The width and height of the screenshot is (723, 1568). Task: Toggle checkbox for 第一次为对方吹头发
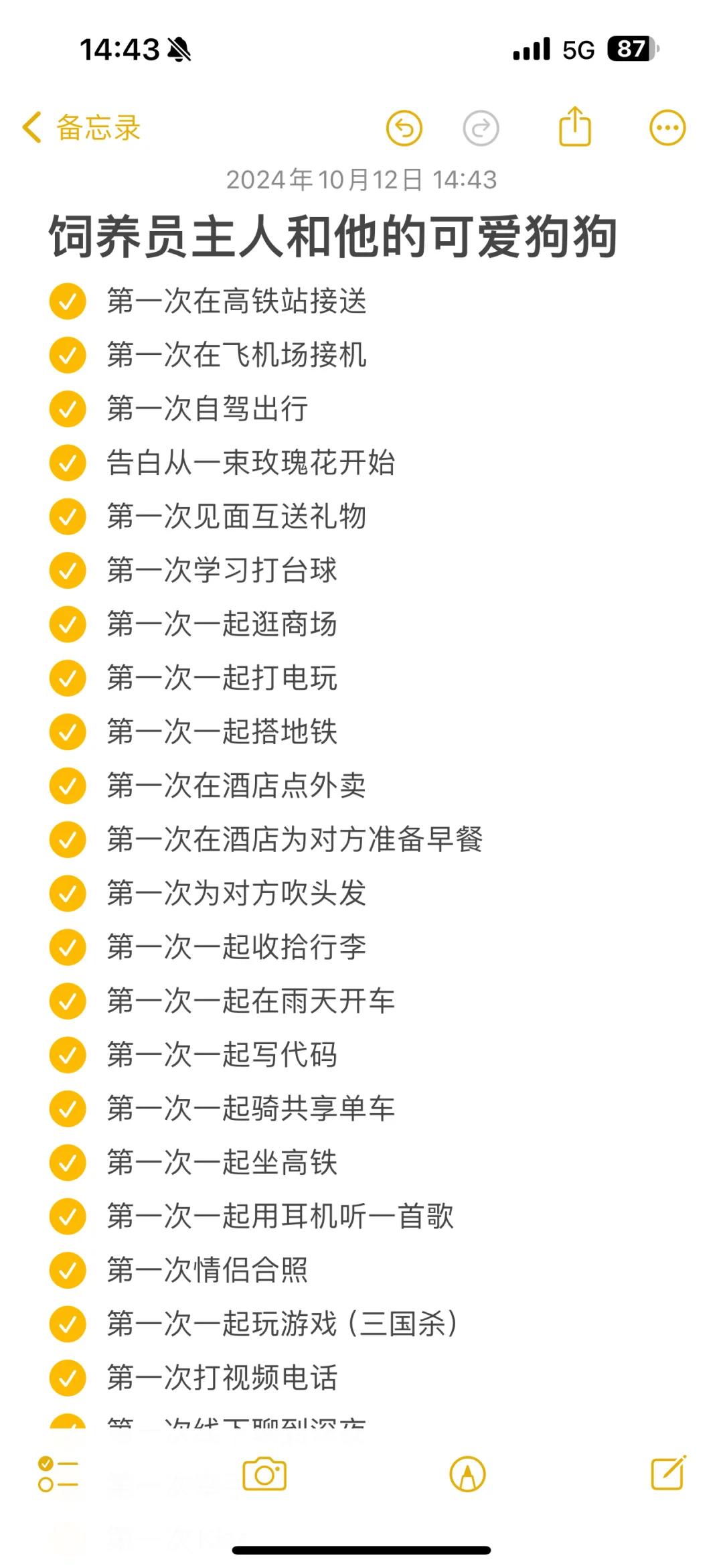(68, 894)
